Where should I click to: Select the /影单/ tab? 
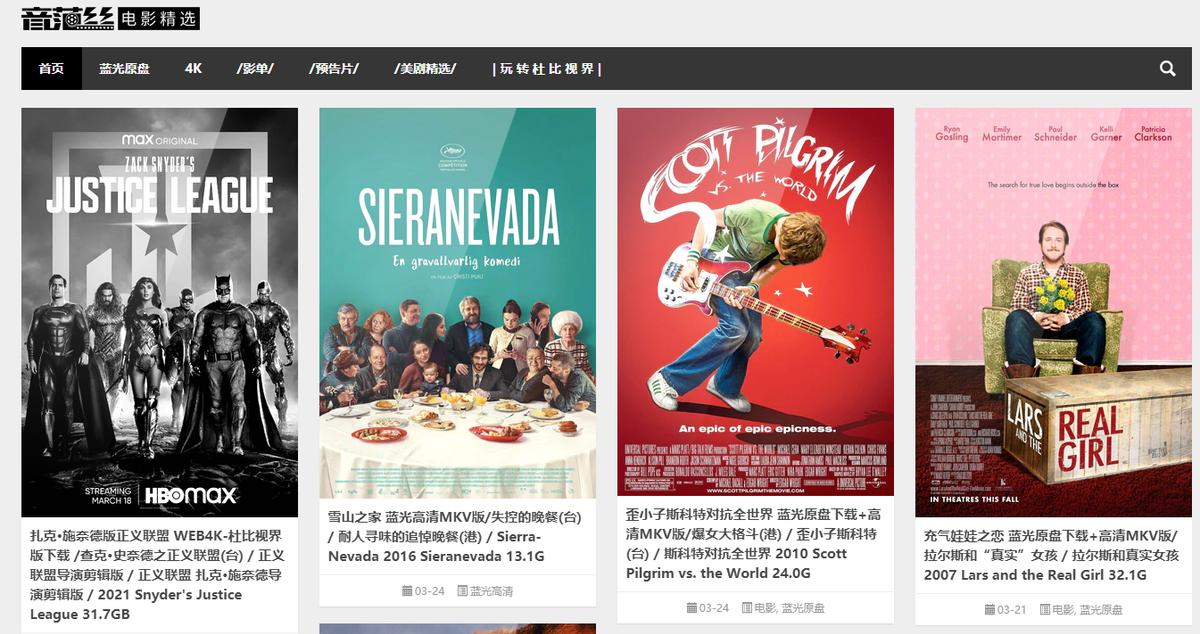click(255, 69)
